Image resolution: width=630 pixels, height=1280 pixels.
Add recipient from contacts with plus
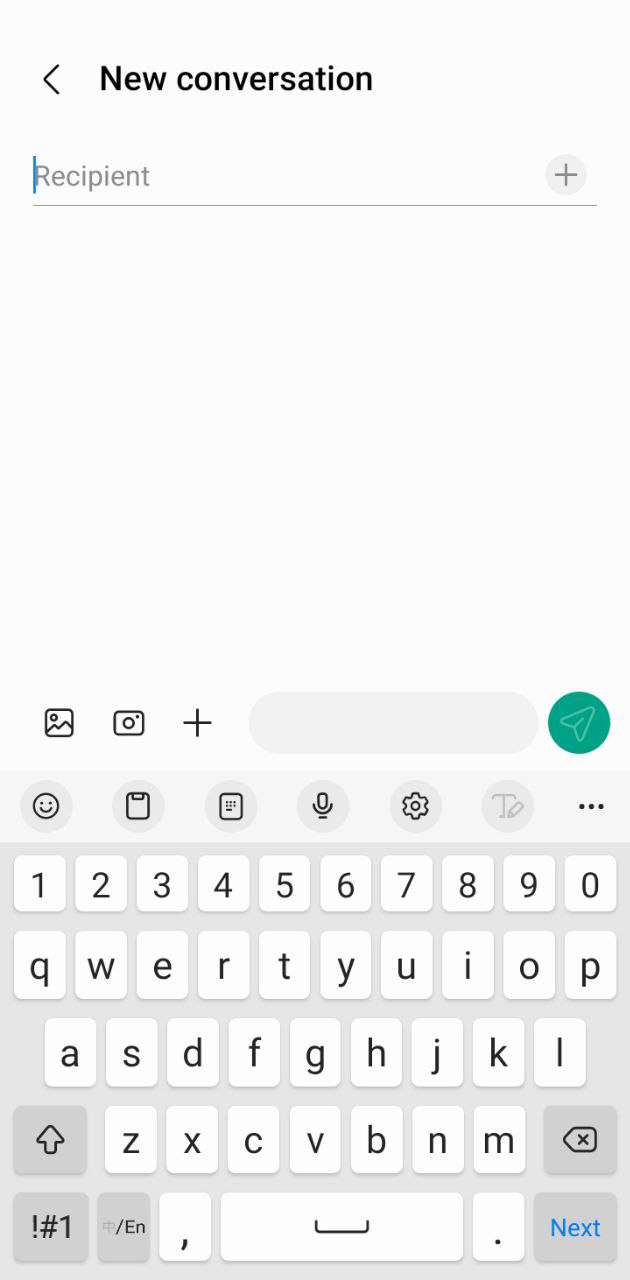pos(566,175)
